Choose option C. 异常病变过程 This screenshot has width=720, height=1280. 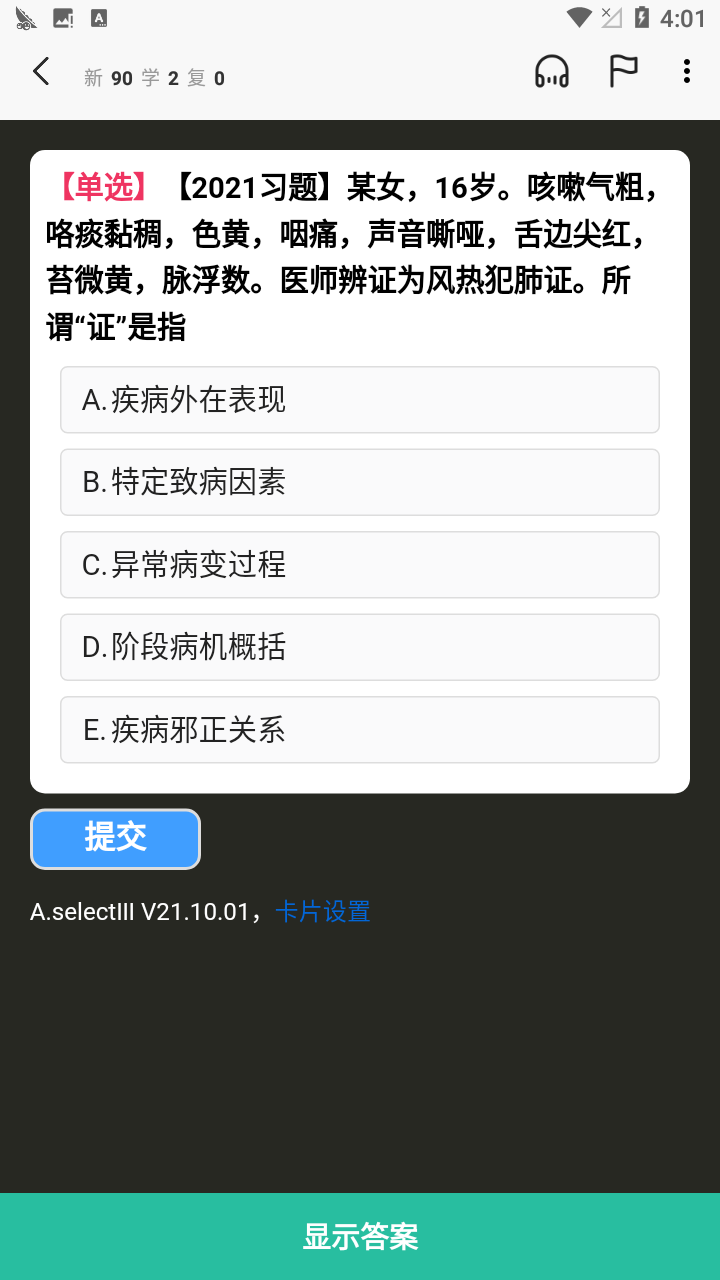pyautogui.click(x=360, y=565)
